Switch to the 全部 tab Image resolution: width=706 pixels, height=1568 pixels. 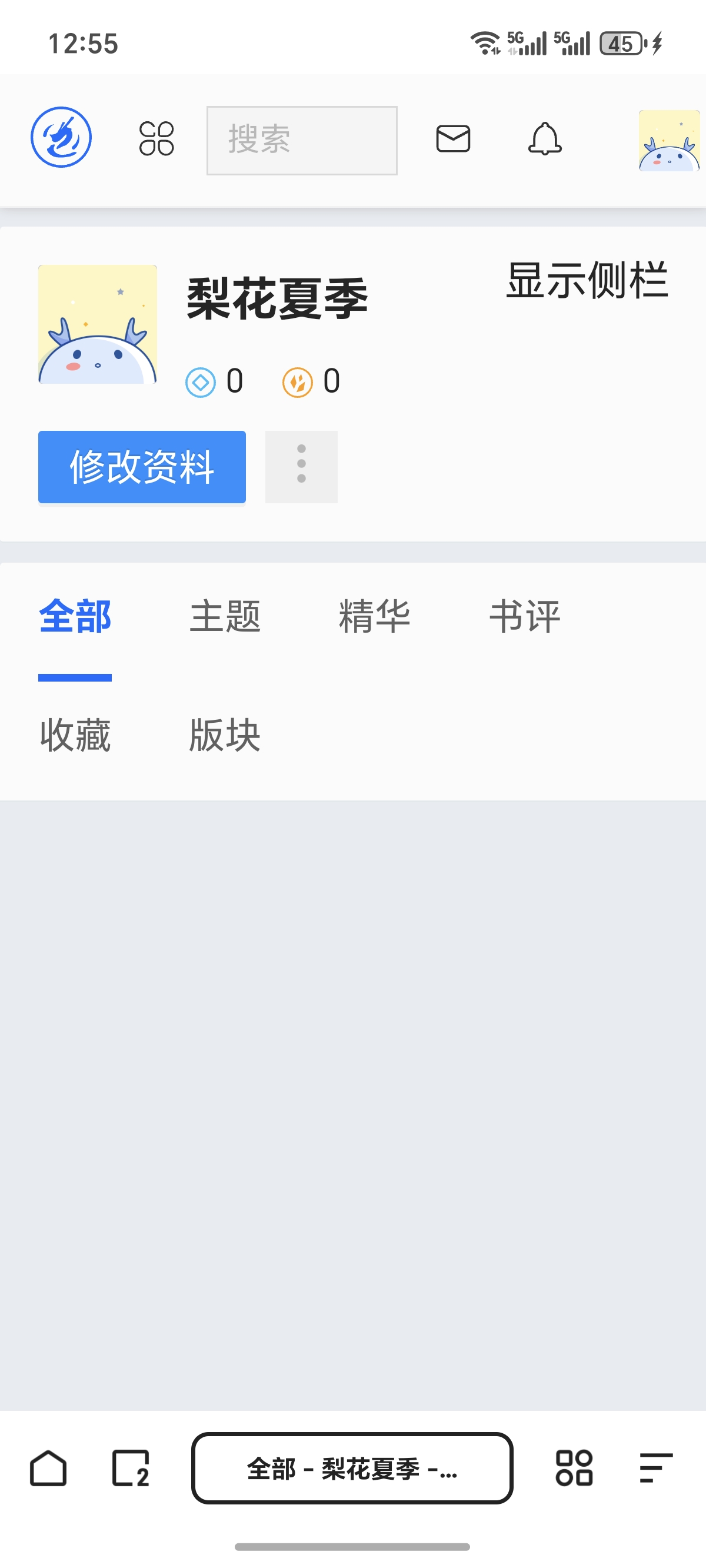(75, 617)
